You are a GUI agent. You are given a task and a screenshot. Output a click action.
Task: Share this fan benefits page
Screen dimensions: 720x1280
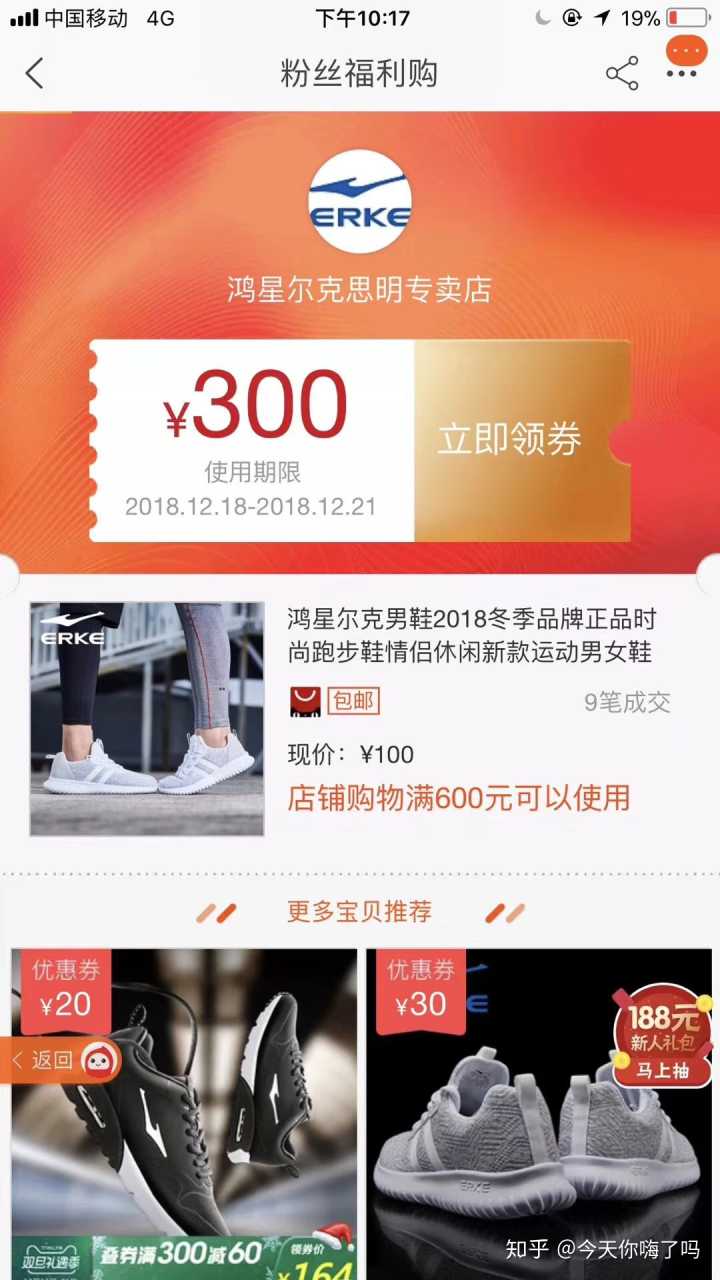point(622,73)
